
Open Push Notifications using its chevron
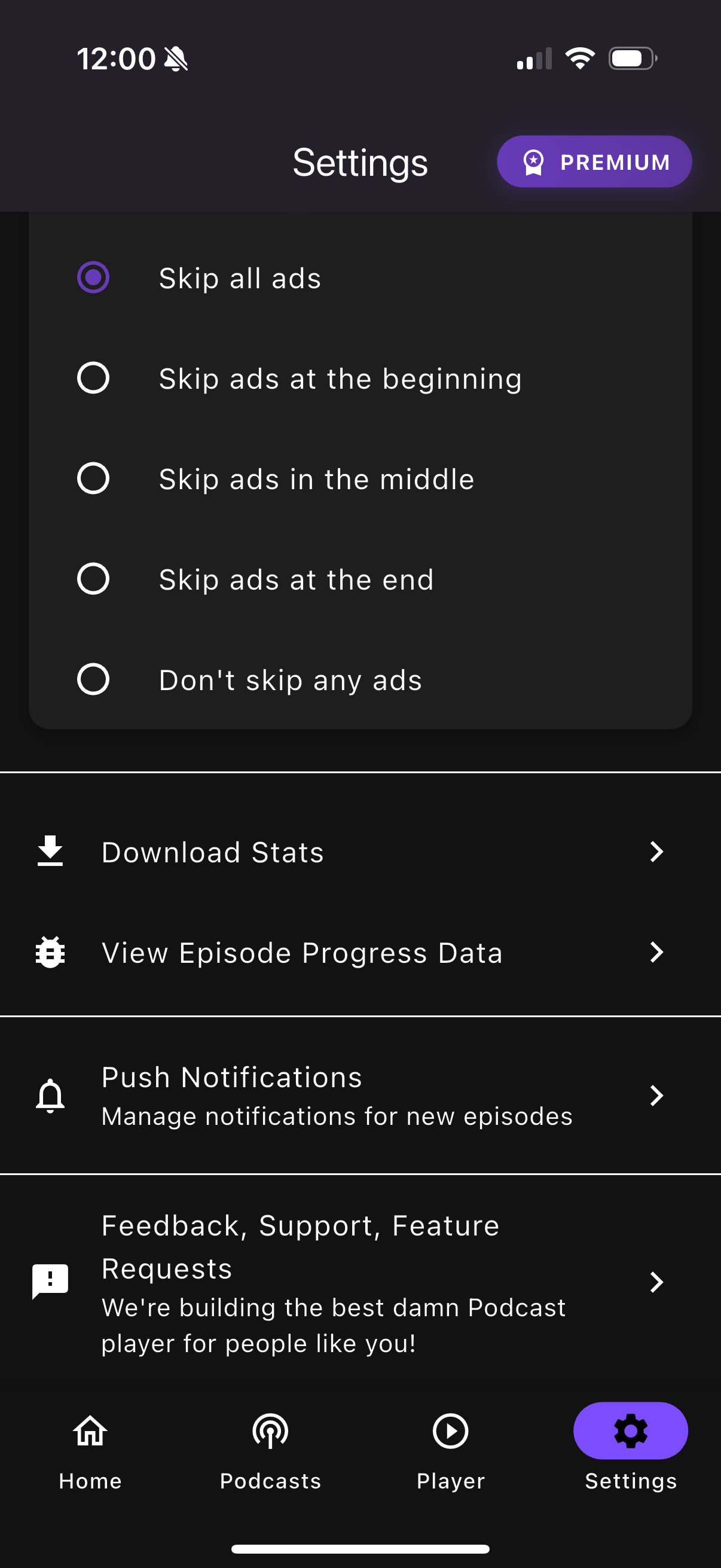coord(656,1095)
